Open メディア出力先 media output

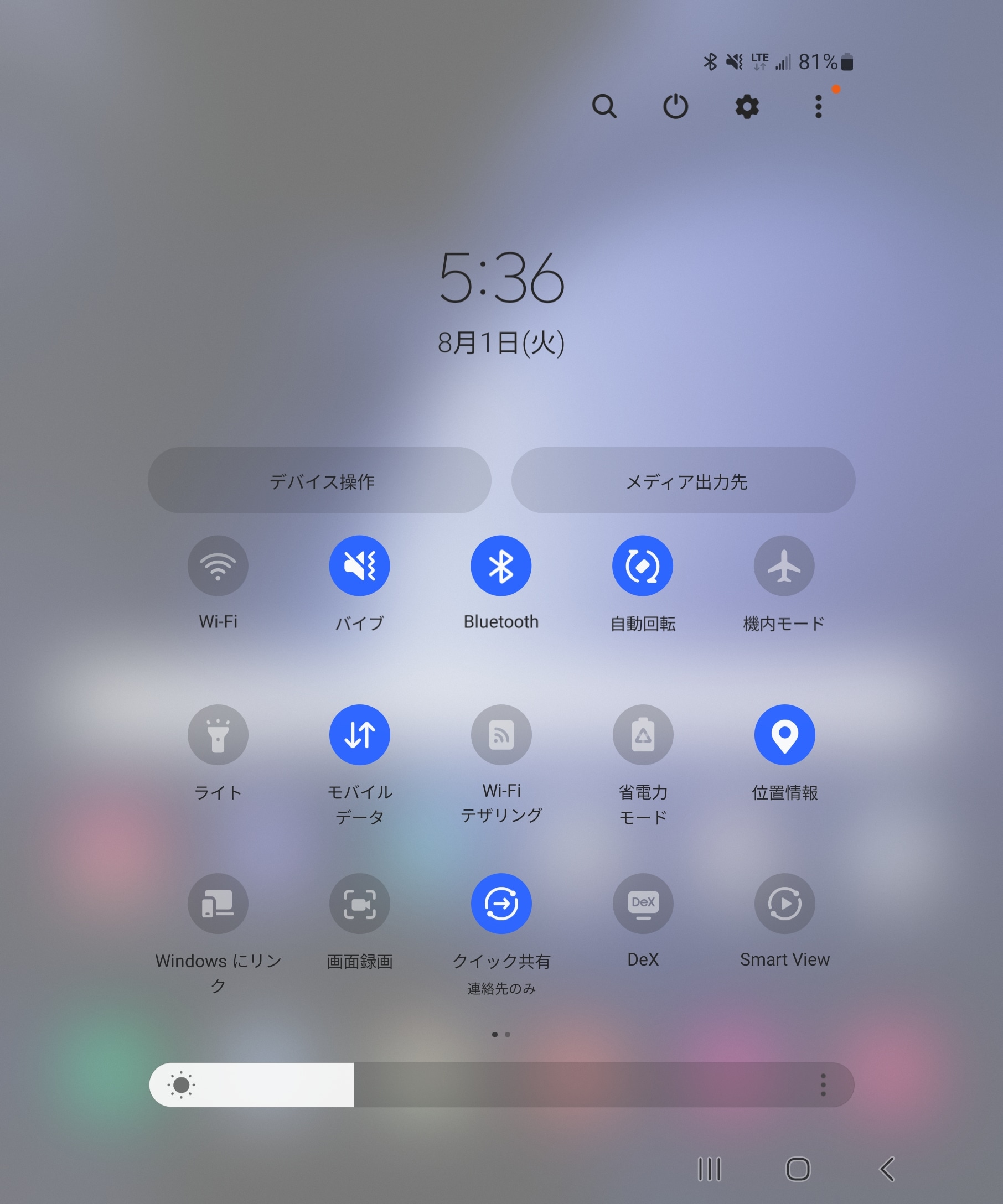[x=683, y=480]
